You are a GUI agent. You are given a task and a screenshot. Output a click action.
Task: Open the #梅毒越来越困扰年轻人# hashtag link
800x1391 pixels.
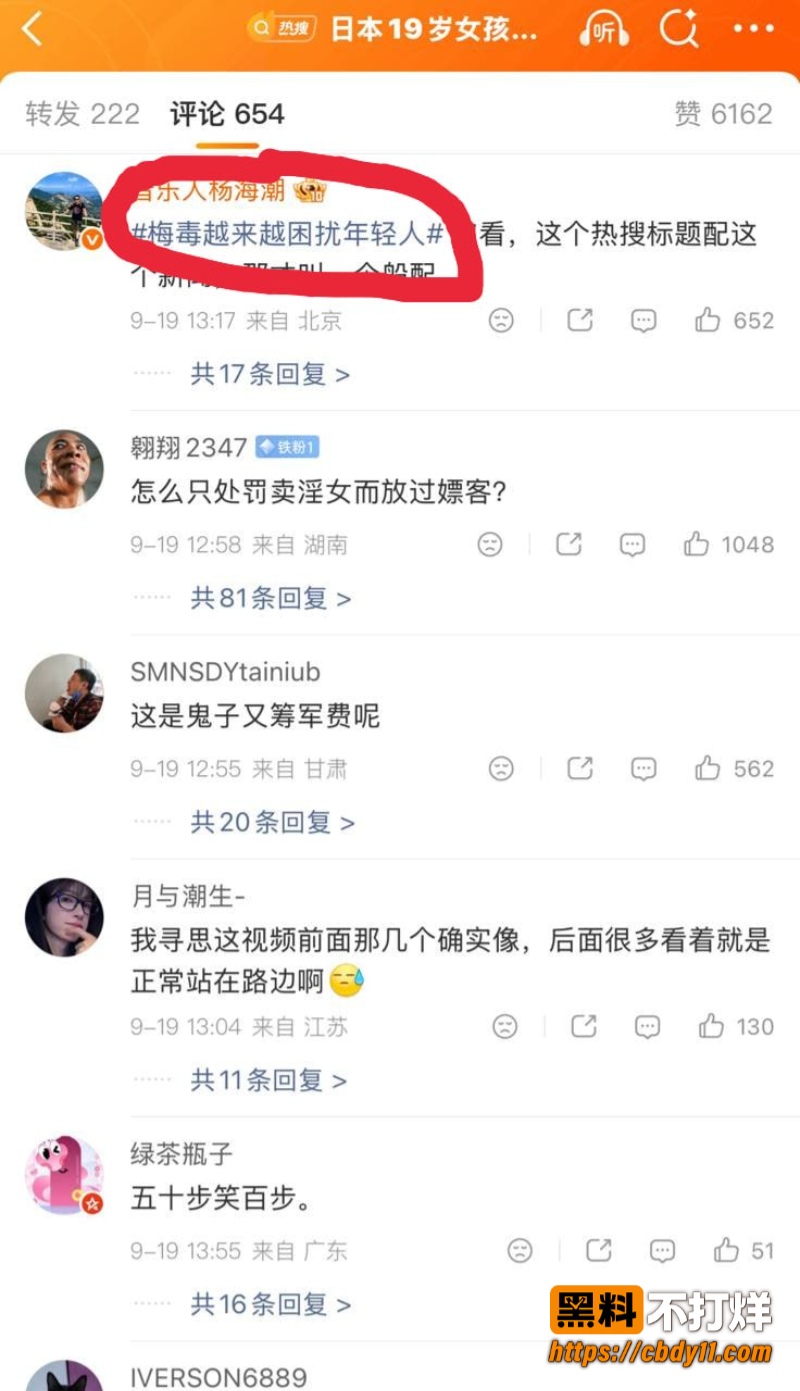point(288,235)
